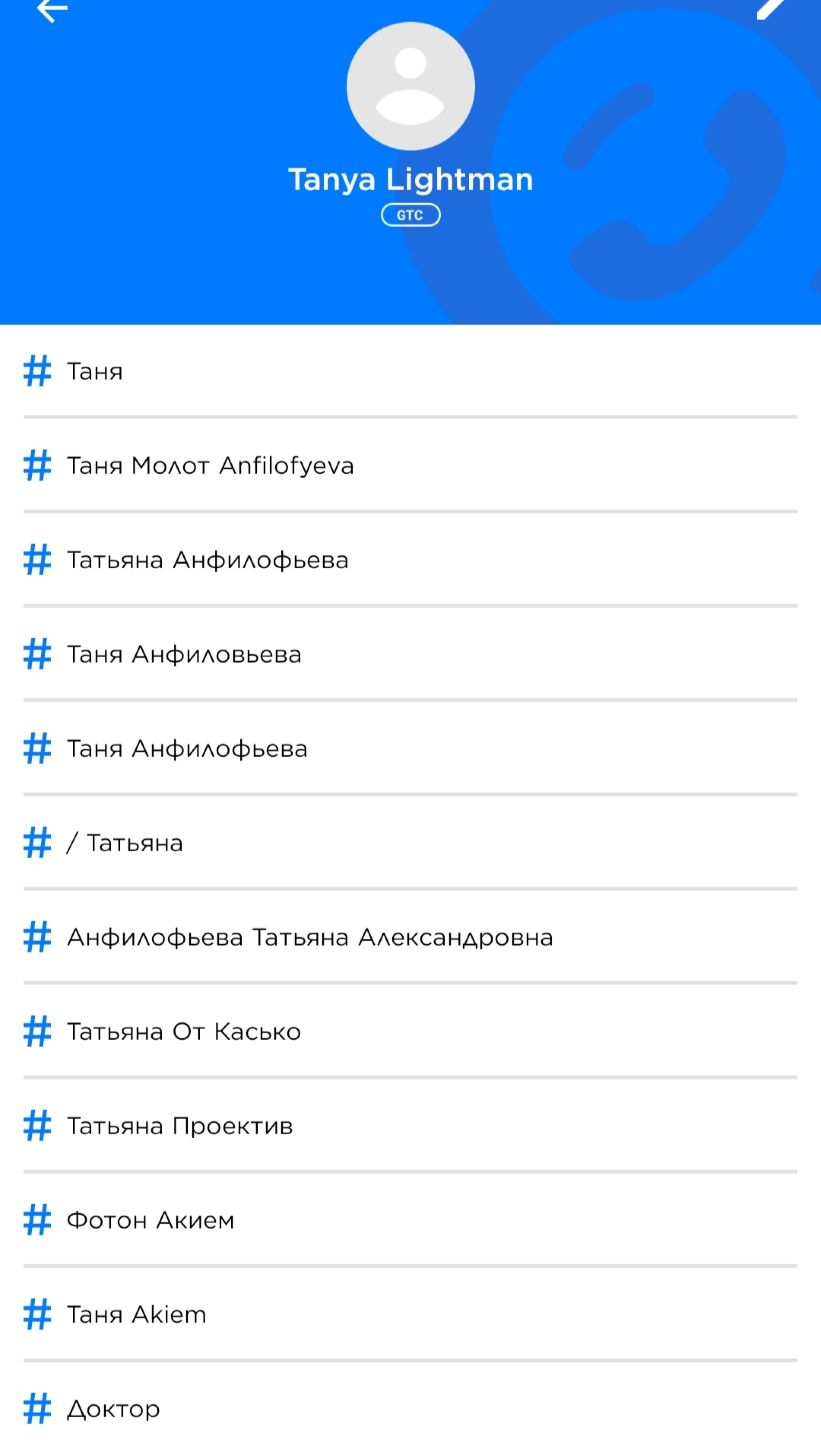Select the tag "Таня Молот Anfilofyeva"
Screen dimensions: 821x1440
[x=210, y=466]
